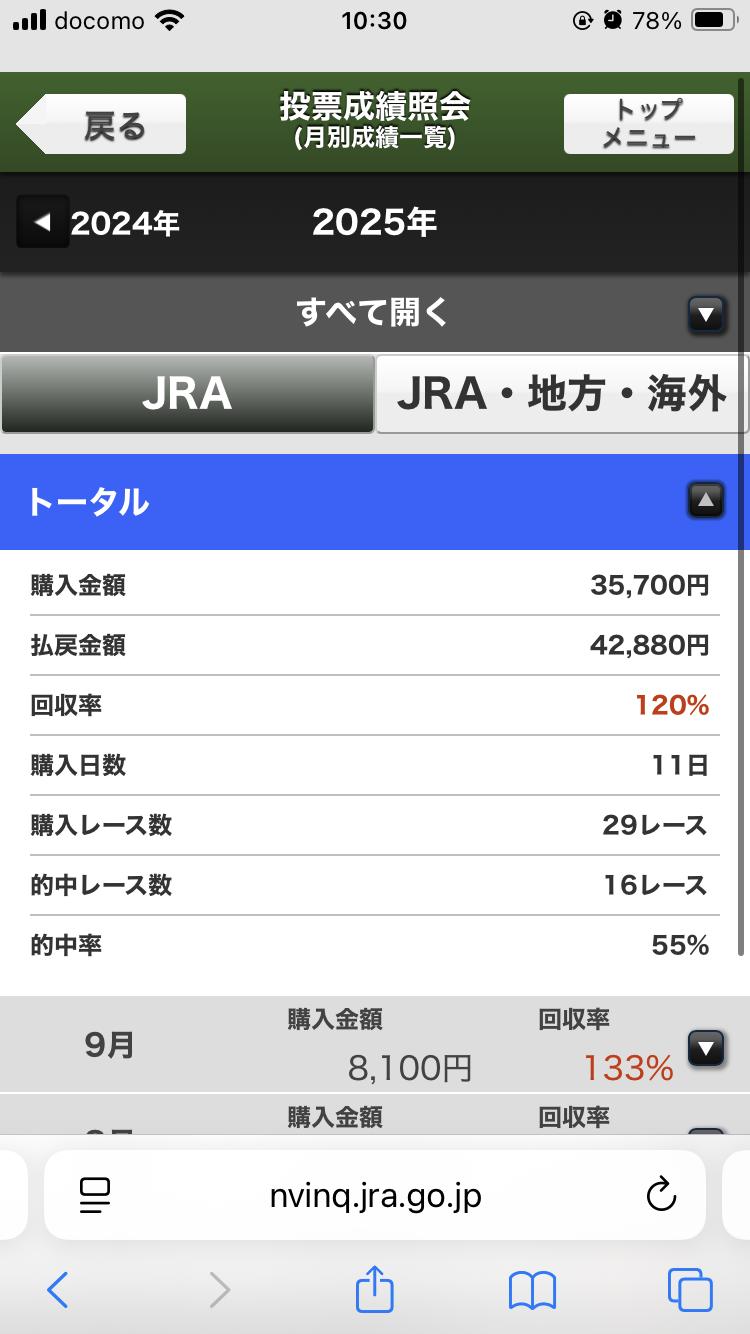Go to previous year 2024年

click(x=100, y=223)
